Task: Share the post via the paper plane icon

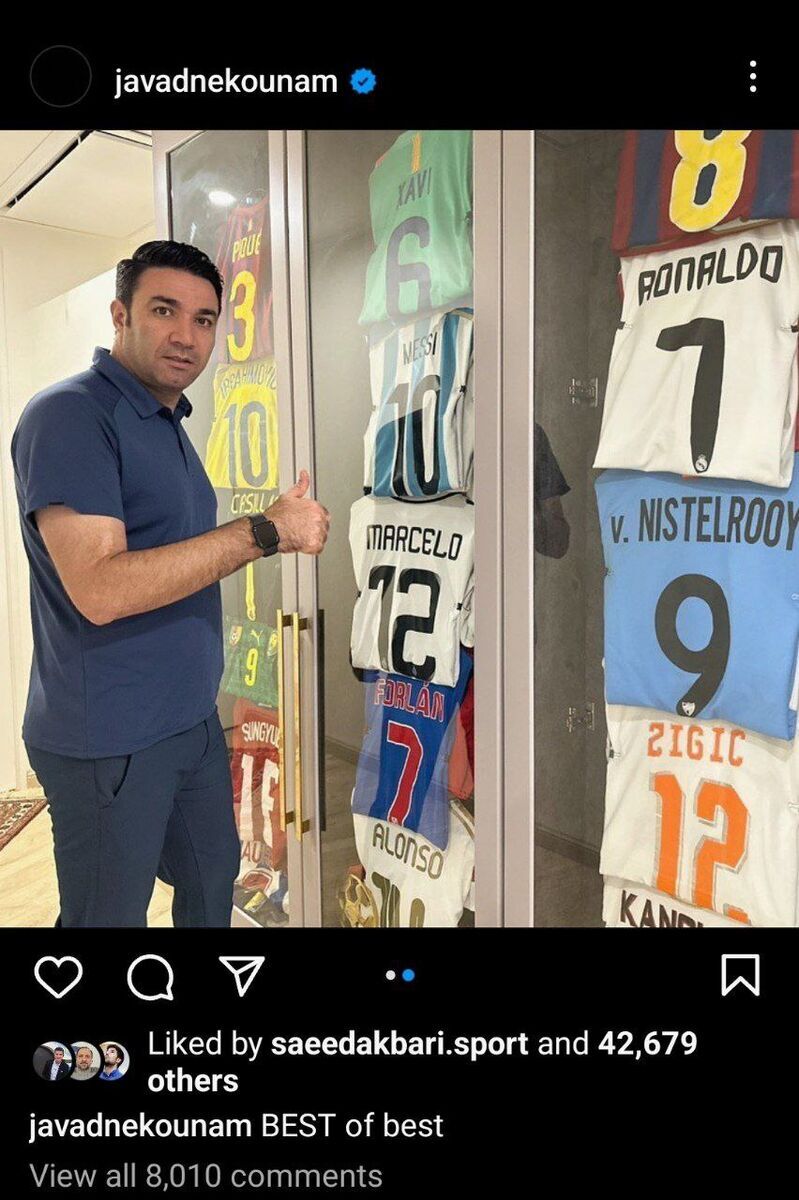Action: click(241, 975)
